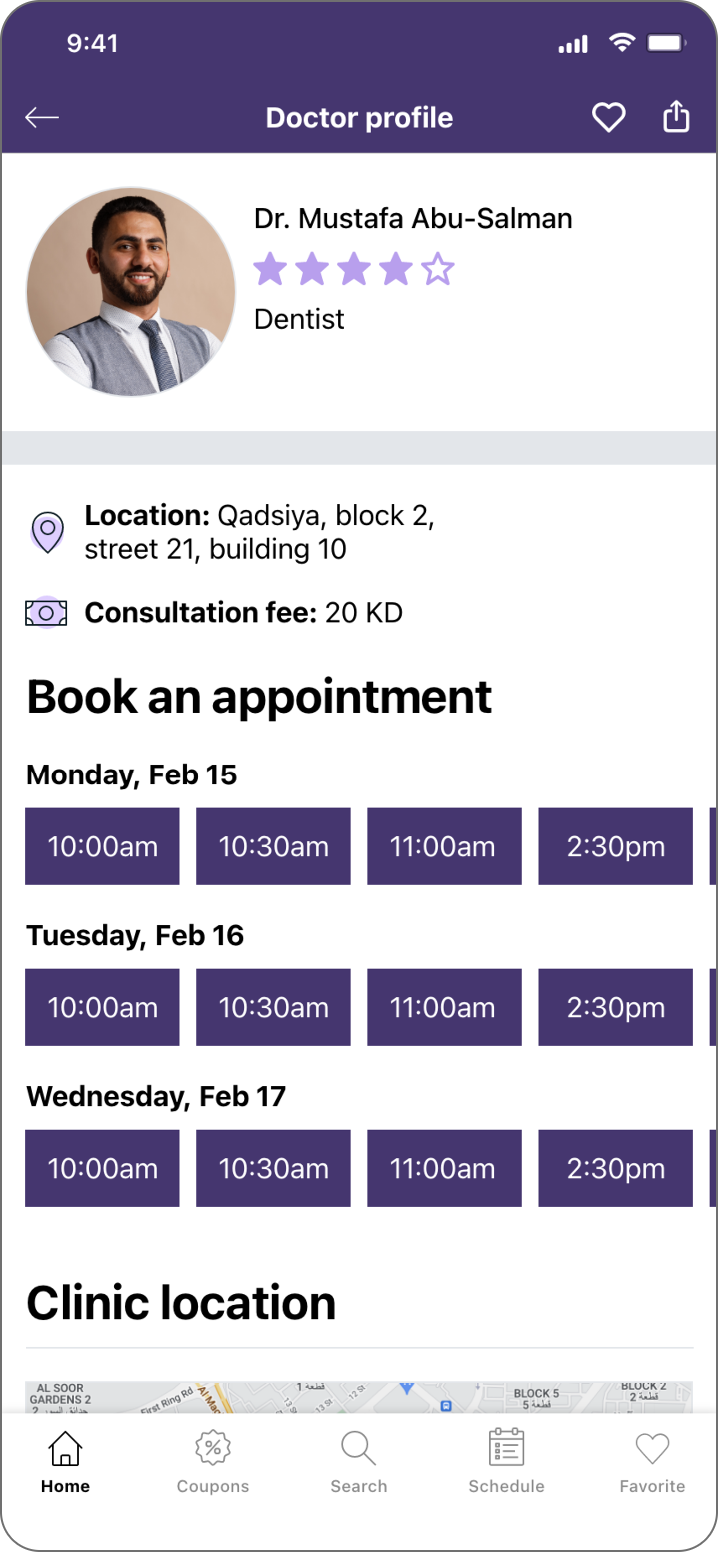Switch to the Favorite tab
The height and width of the screenshot is (1552, 718).
652,1462
